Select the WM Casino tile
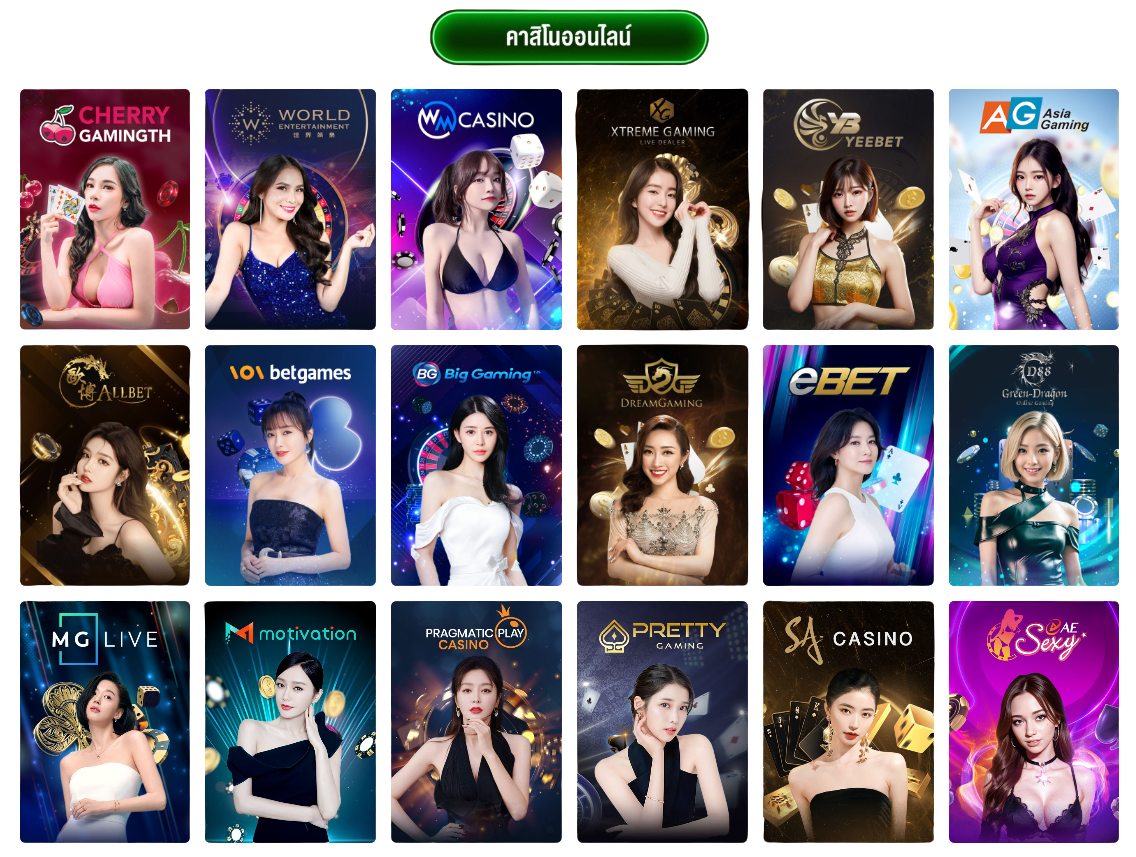The image size is (1136, 857). click(476, 209)
